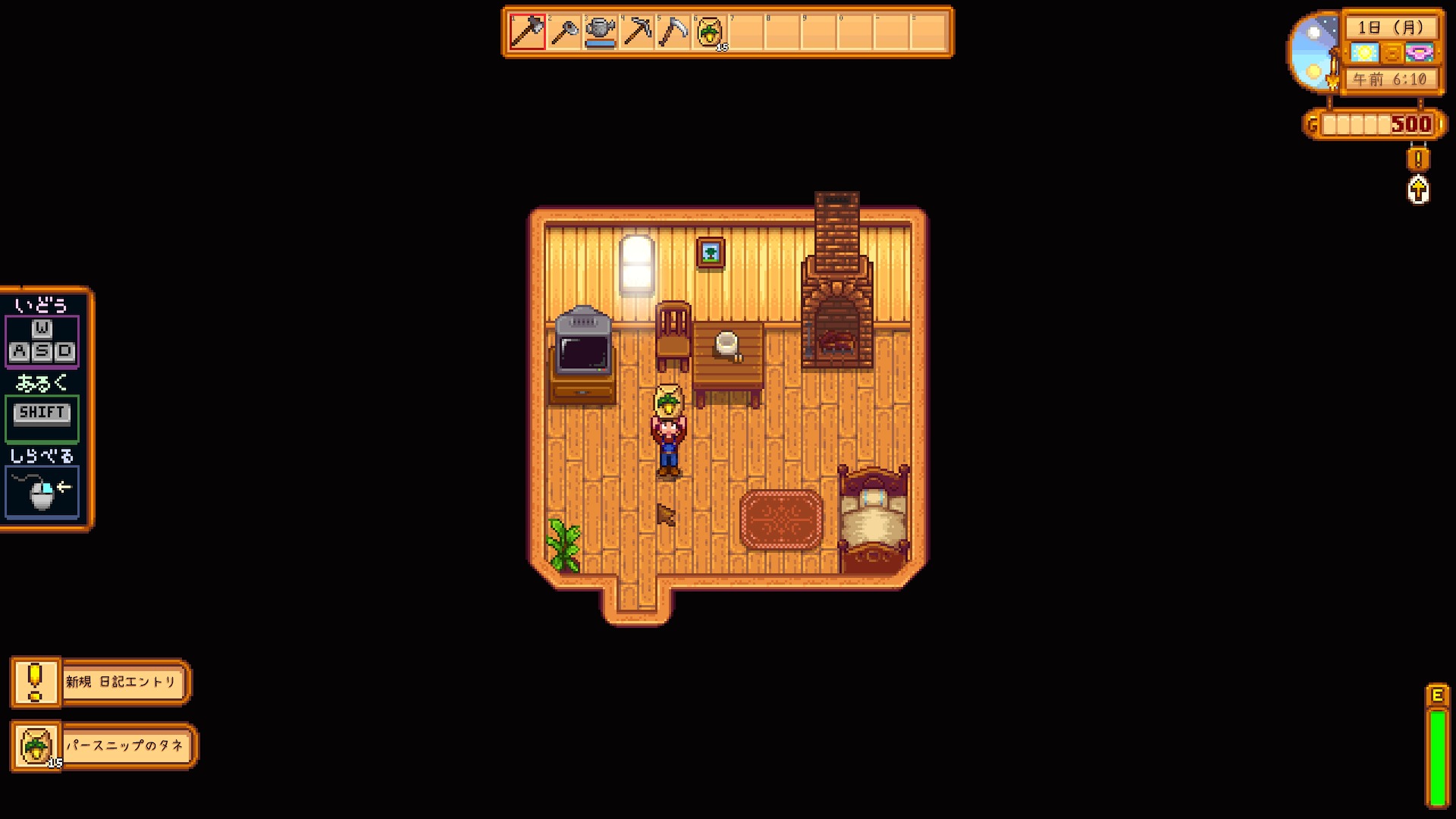Image resolution: width=1456 pixels, height=819 pixels.
Task: Select the watering can slot
Action: pos(600,32)
